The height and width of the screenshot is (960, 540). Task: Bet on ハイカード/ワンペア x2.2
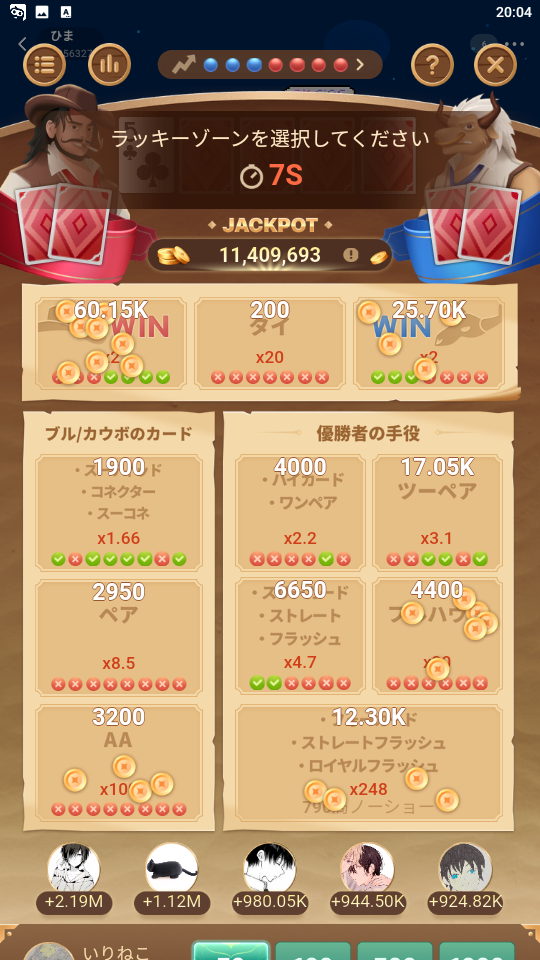click(x=300, y=512)
